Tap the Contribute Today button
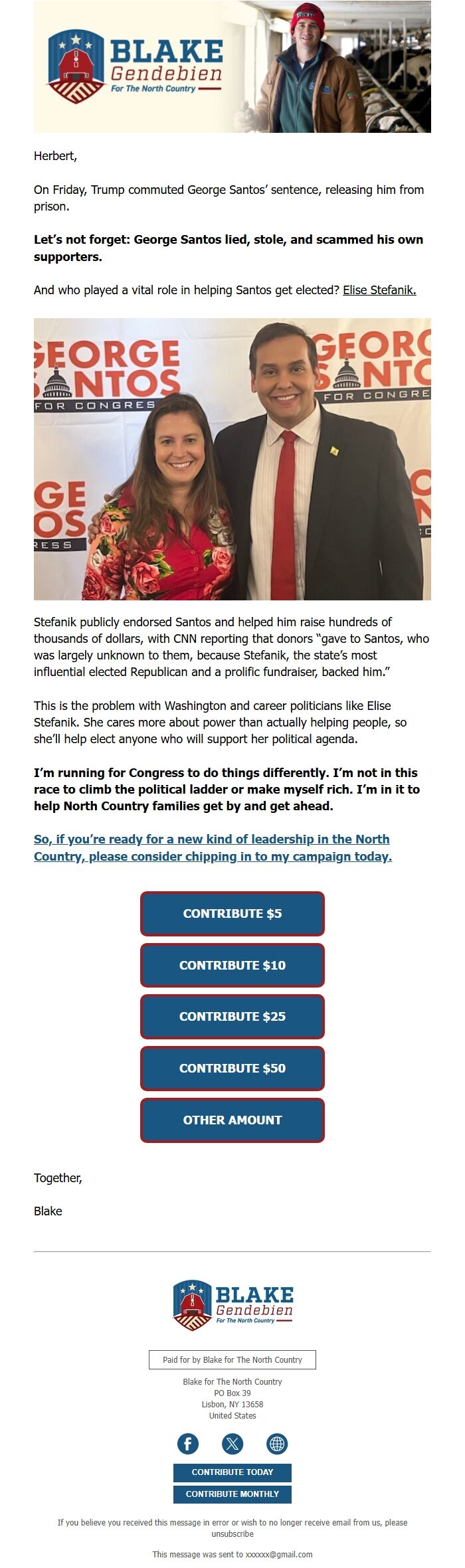The height and width of the screenshot is (1568, 465). [232, 1472]
